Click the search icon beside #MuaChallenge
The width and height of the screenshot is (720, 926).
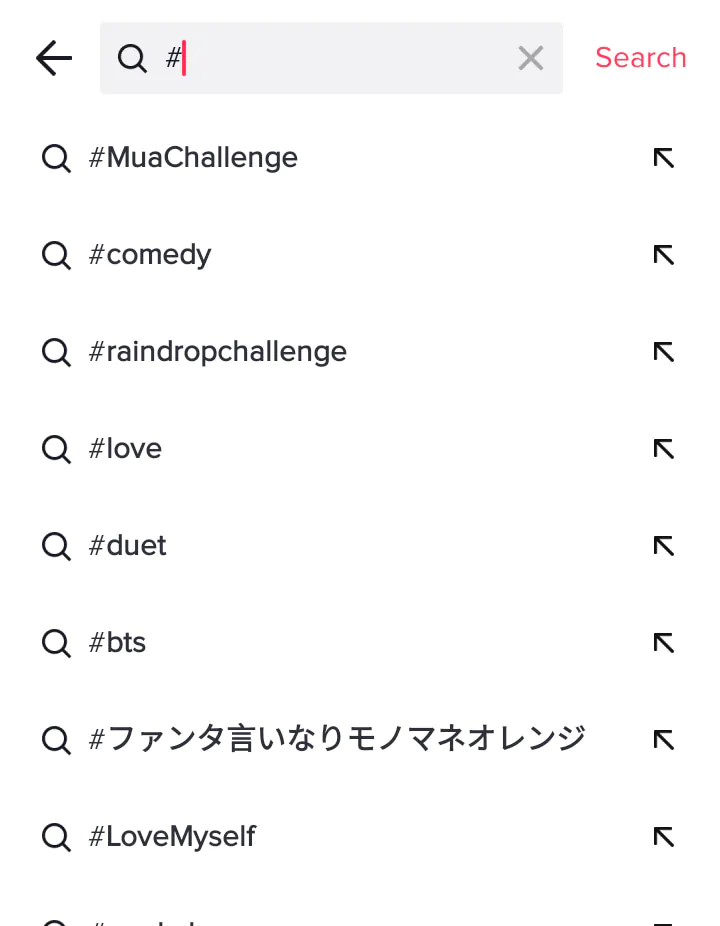click(x=56, y=157)
